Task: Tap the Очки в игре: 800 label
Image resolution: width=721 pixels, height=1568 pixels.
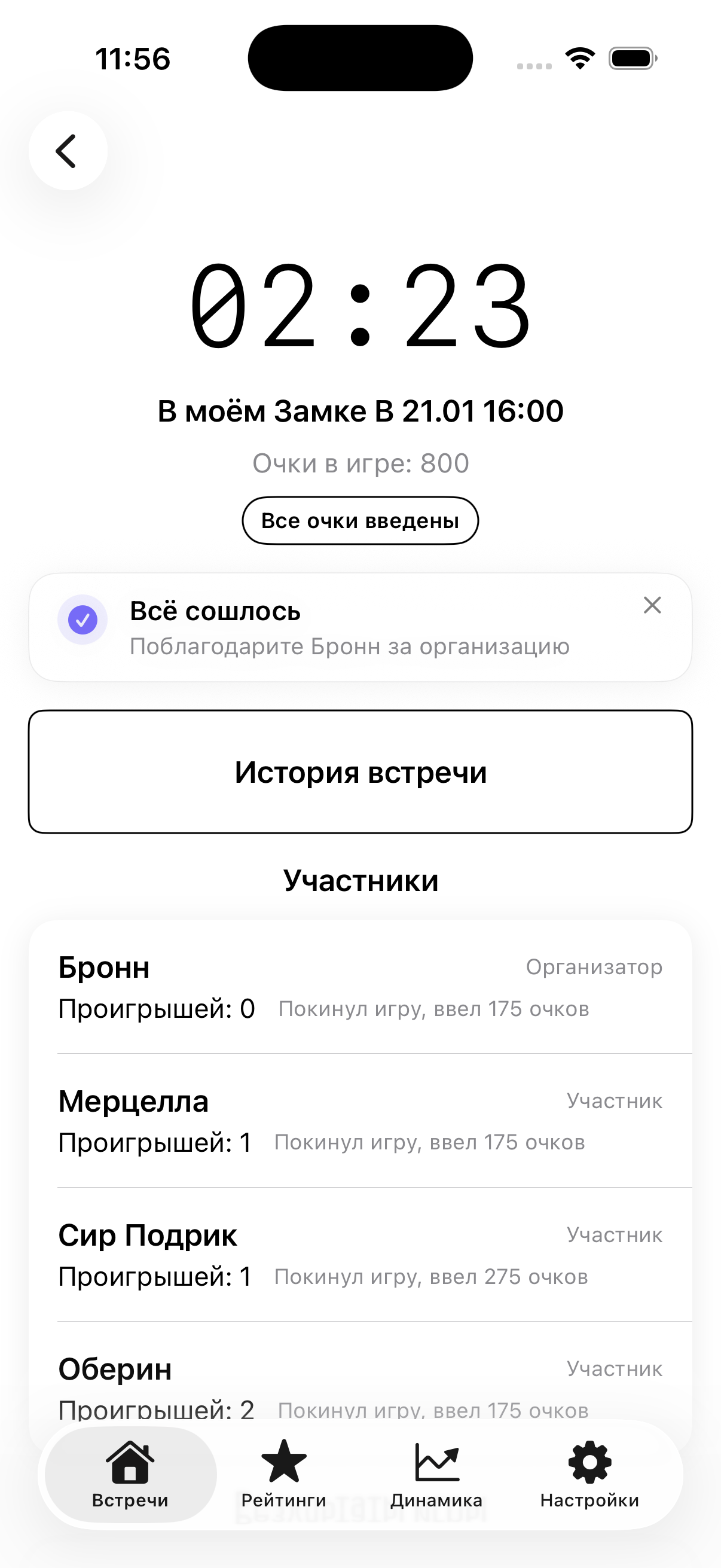Action: pyautogui.click(x=360, y=463)
